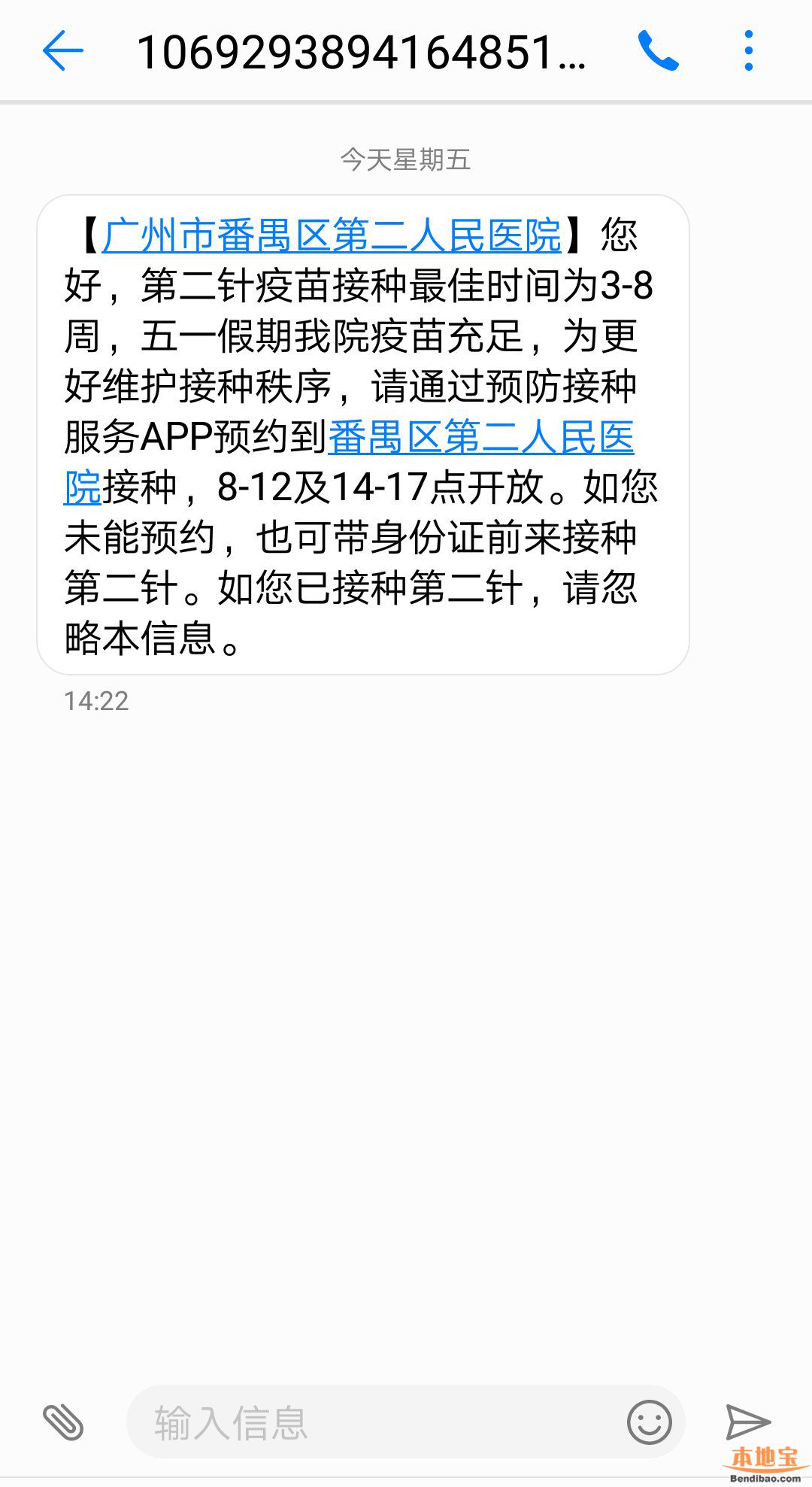This screenshot has height=1487, width=812.
Task: Open the emoji picker
Action: [649, 1422]
